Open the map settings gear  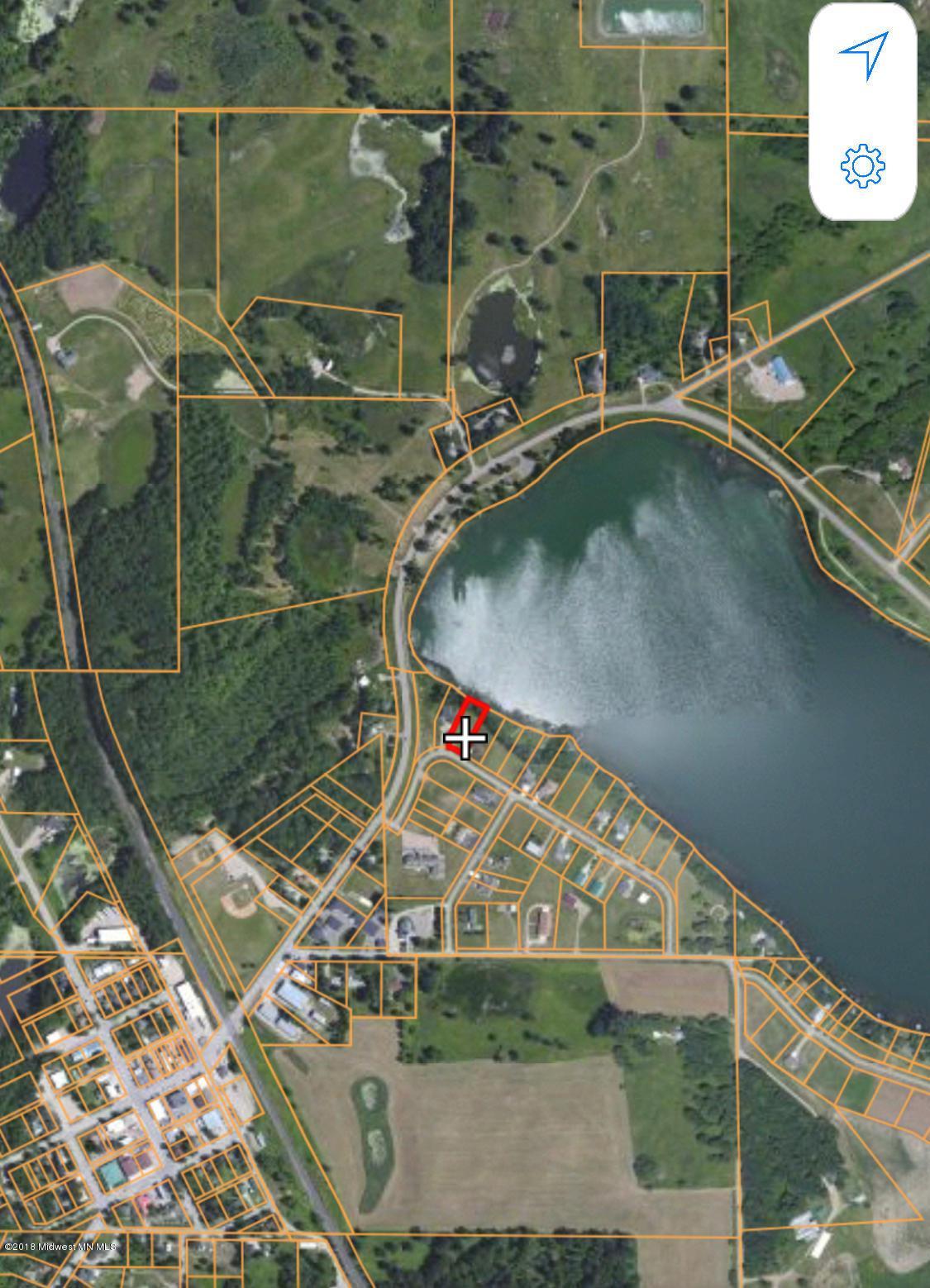[862, 166]
